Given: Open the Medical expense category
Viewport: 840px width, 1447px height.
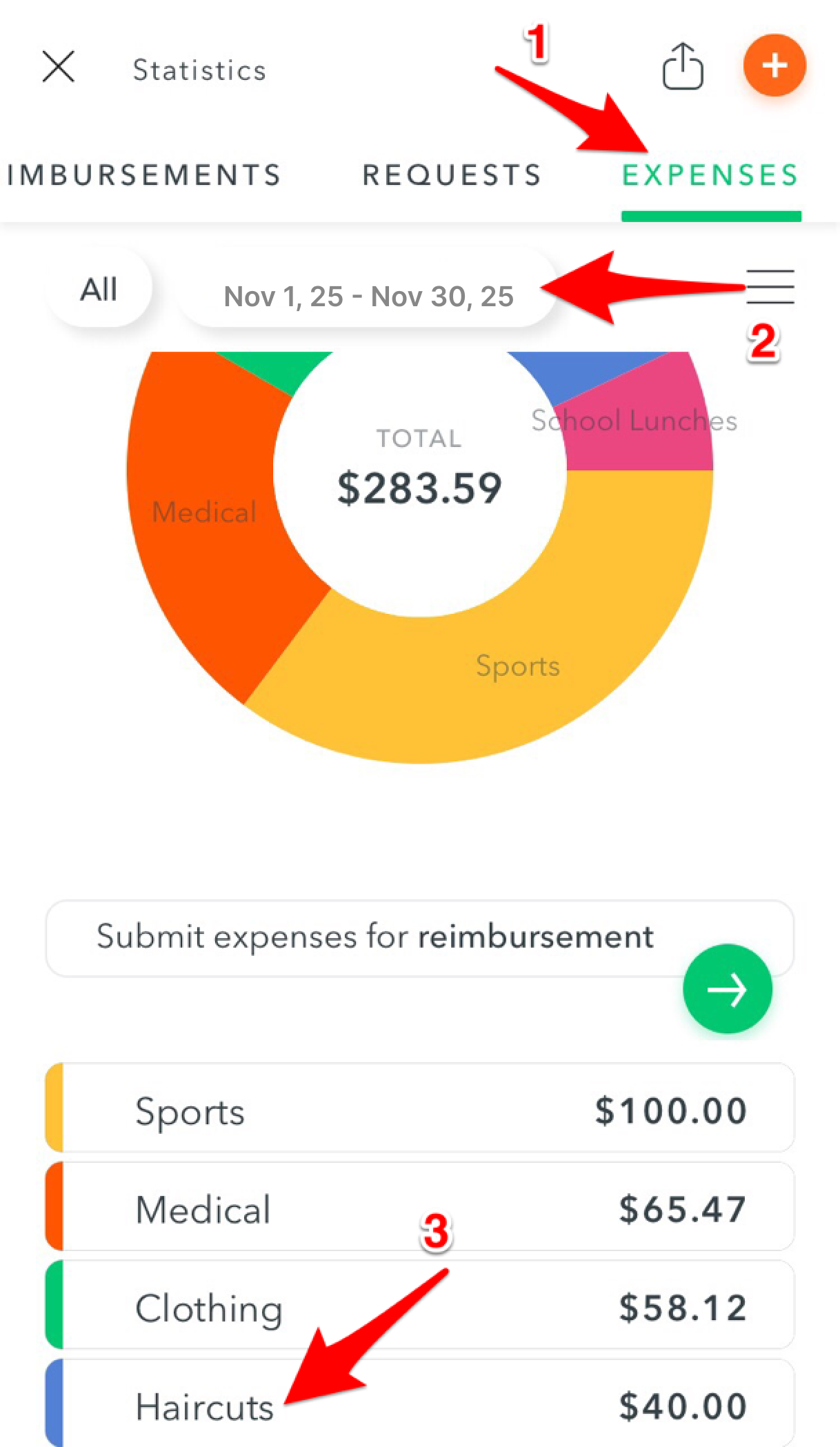Looking at the screenshot, I should (419, 1209).
